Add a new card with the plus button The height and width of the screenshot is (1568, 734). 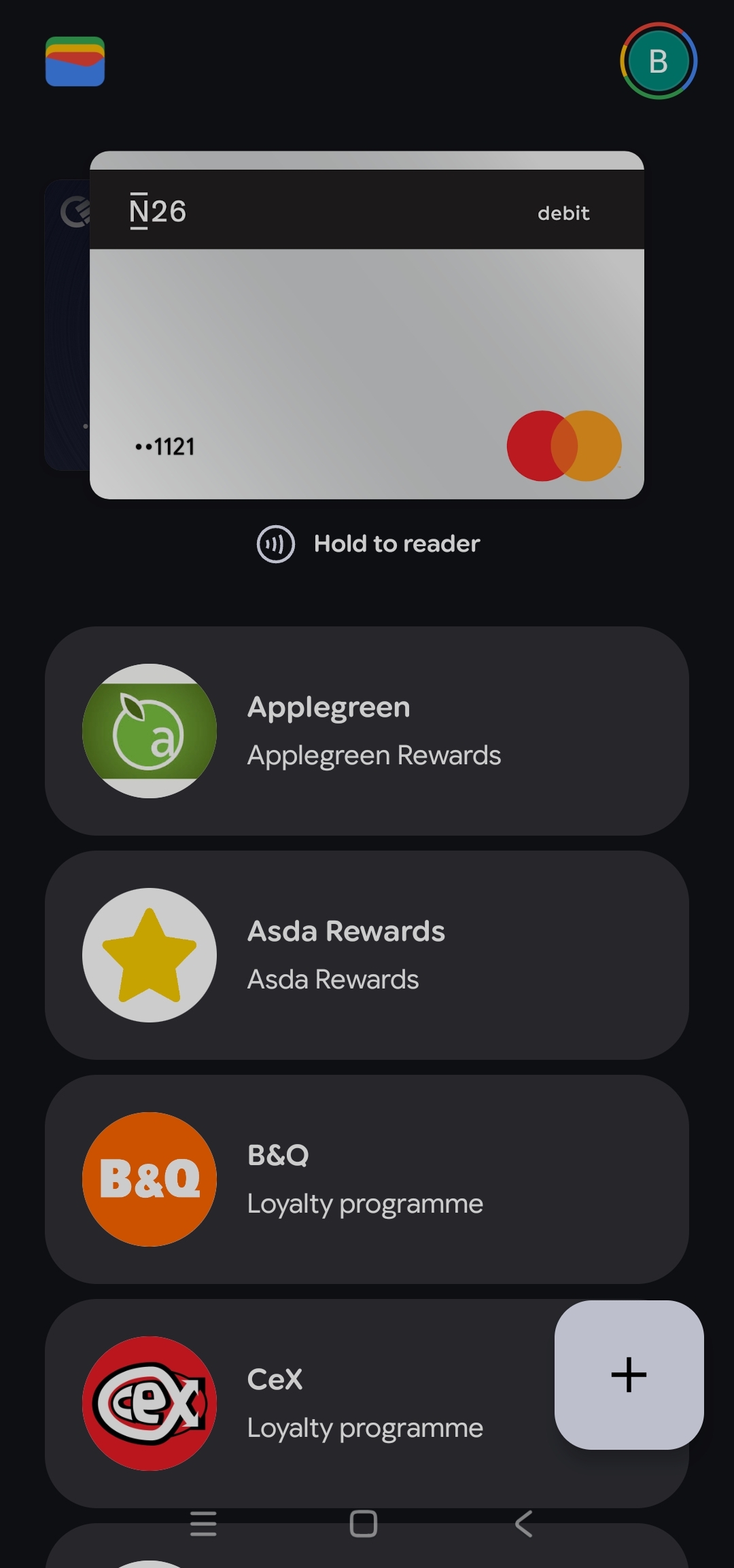(x=629, y=1375)
